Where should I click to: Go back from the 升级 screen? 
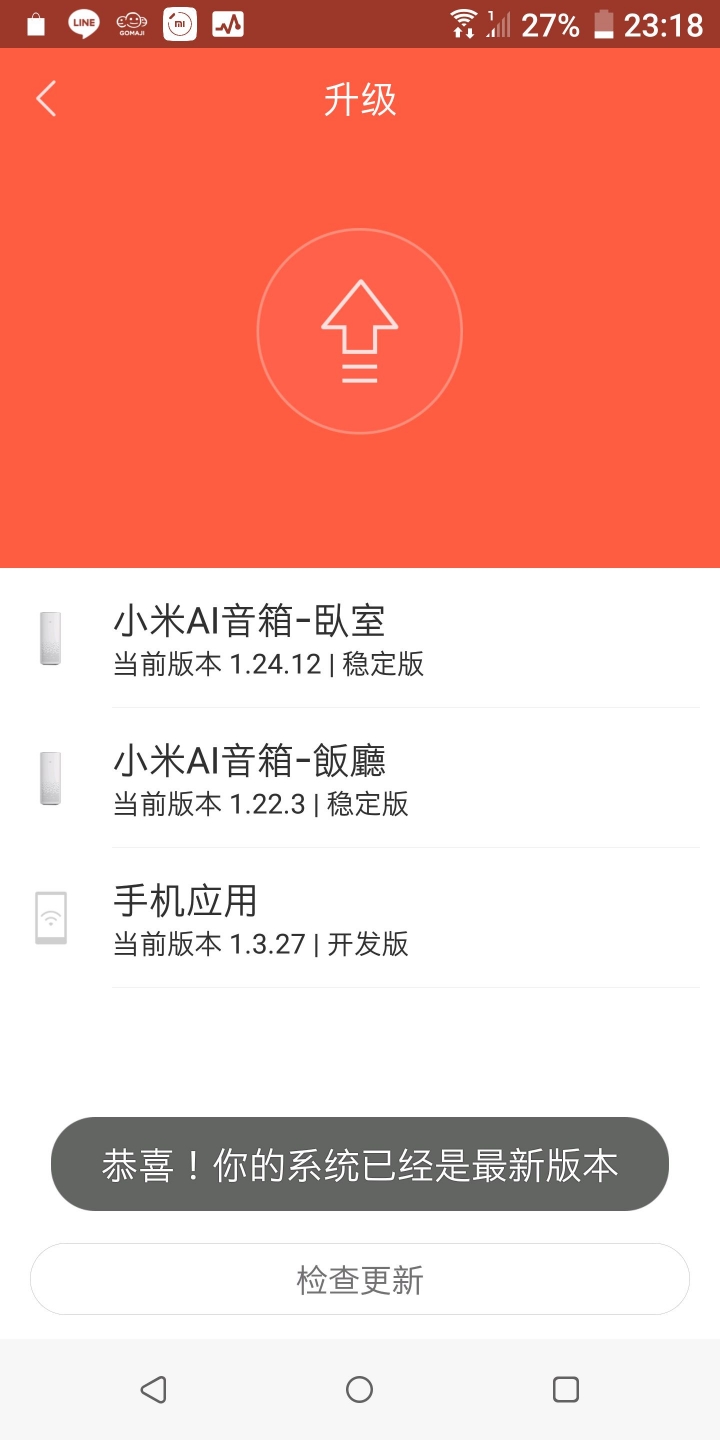click(46, 99)
